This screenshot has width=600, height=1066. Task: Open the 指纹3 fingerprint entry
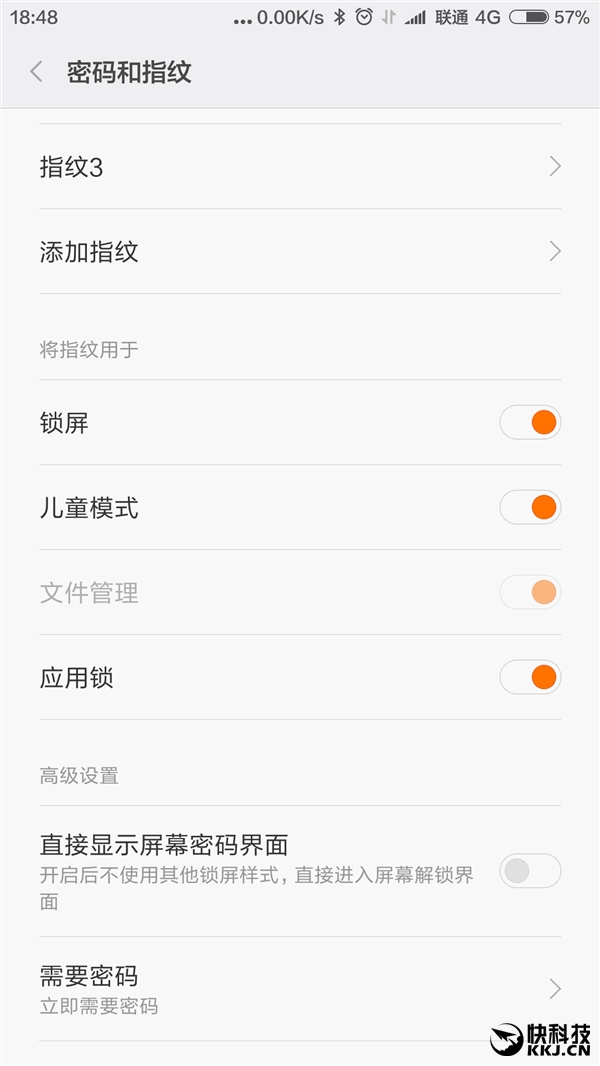(x=300, y=167)
